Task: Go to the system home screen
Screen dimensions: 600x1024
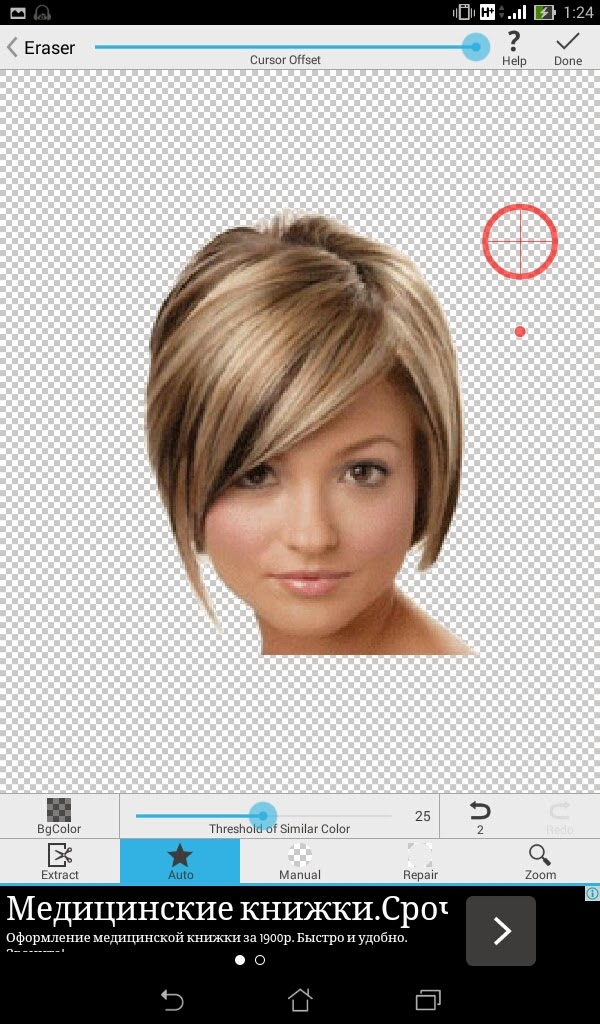Action: pyautogui.click(x=300, y=999)
